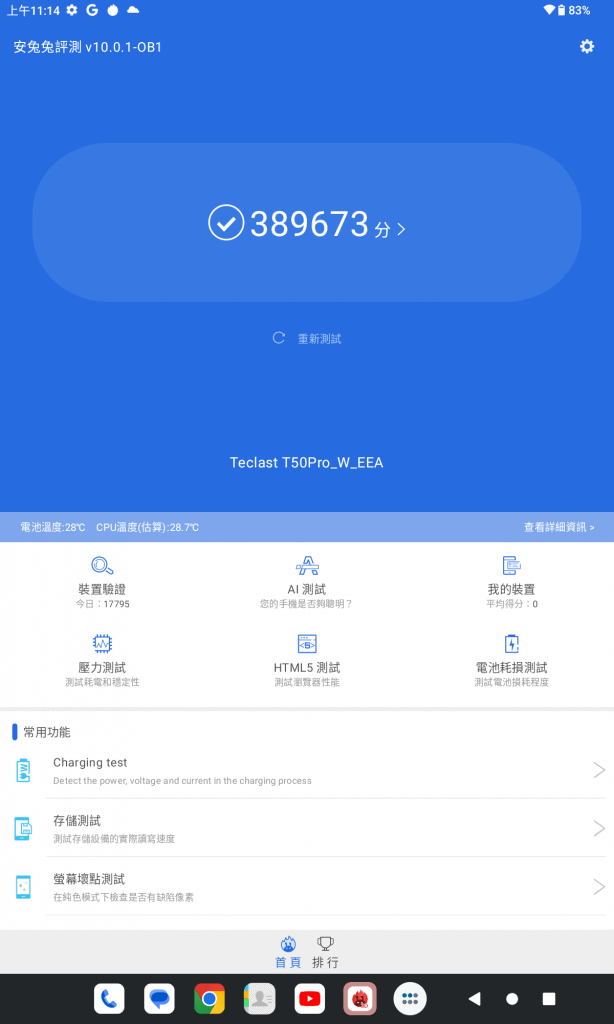Run the HTML5 測試
Screen dimensions: 614x1024
tap(307, 659)
